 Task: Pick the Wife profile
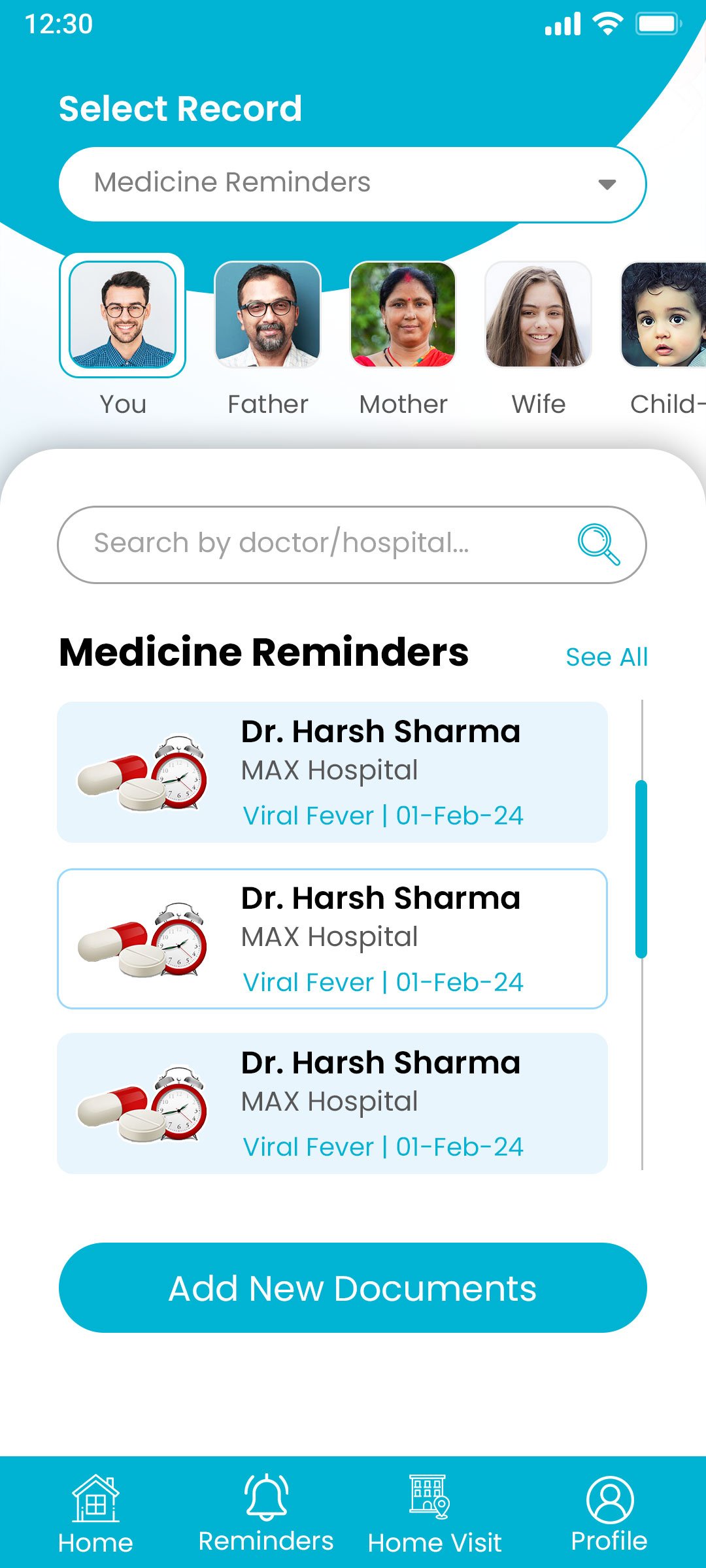click(538, 315)
